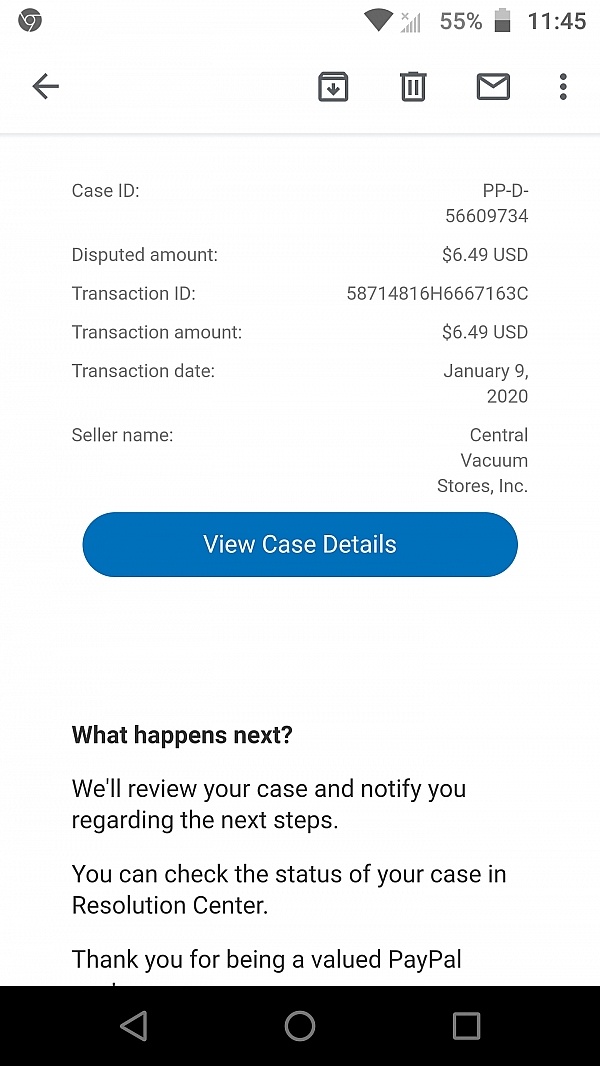
Task: Go back to the inbox
Action: point(46,86)
